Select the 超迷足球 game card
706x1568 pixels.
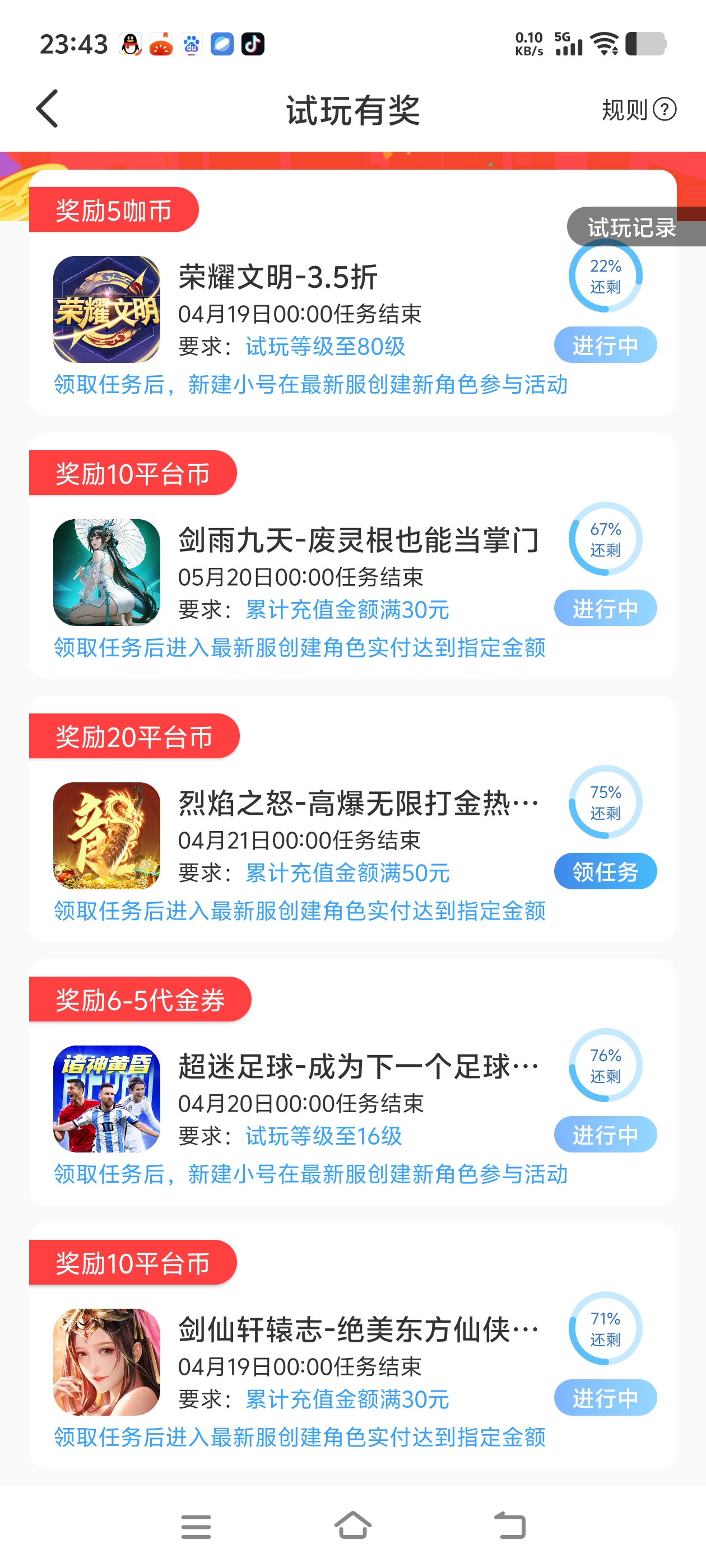click(x=357, y=1066)
